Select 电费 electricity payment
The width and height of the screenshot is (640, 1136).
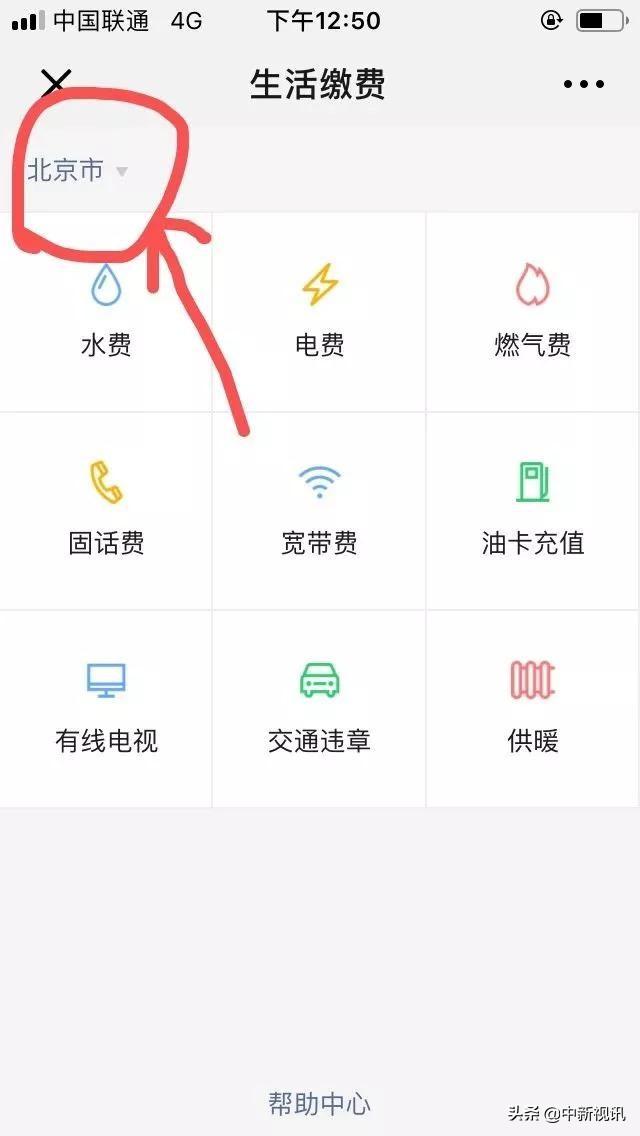[x=320, y=312]
